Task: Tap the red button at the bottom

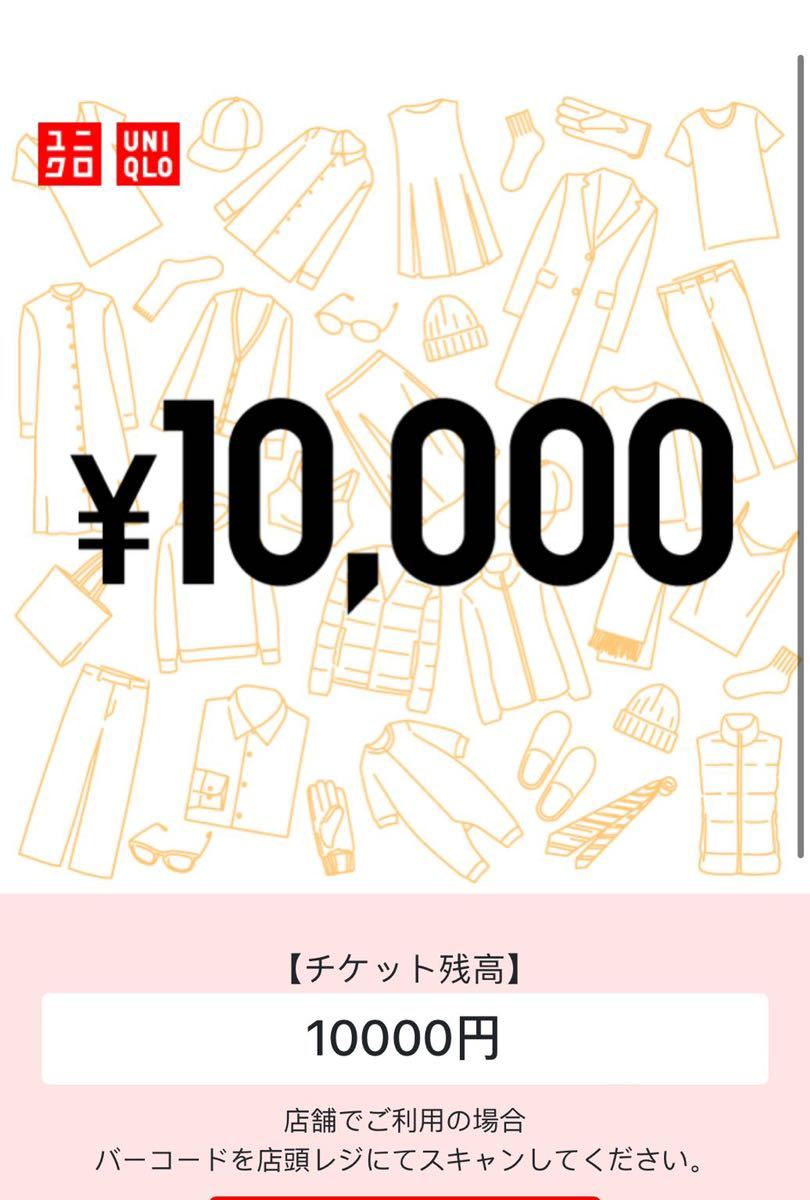Action: (x=405, y=1193)
